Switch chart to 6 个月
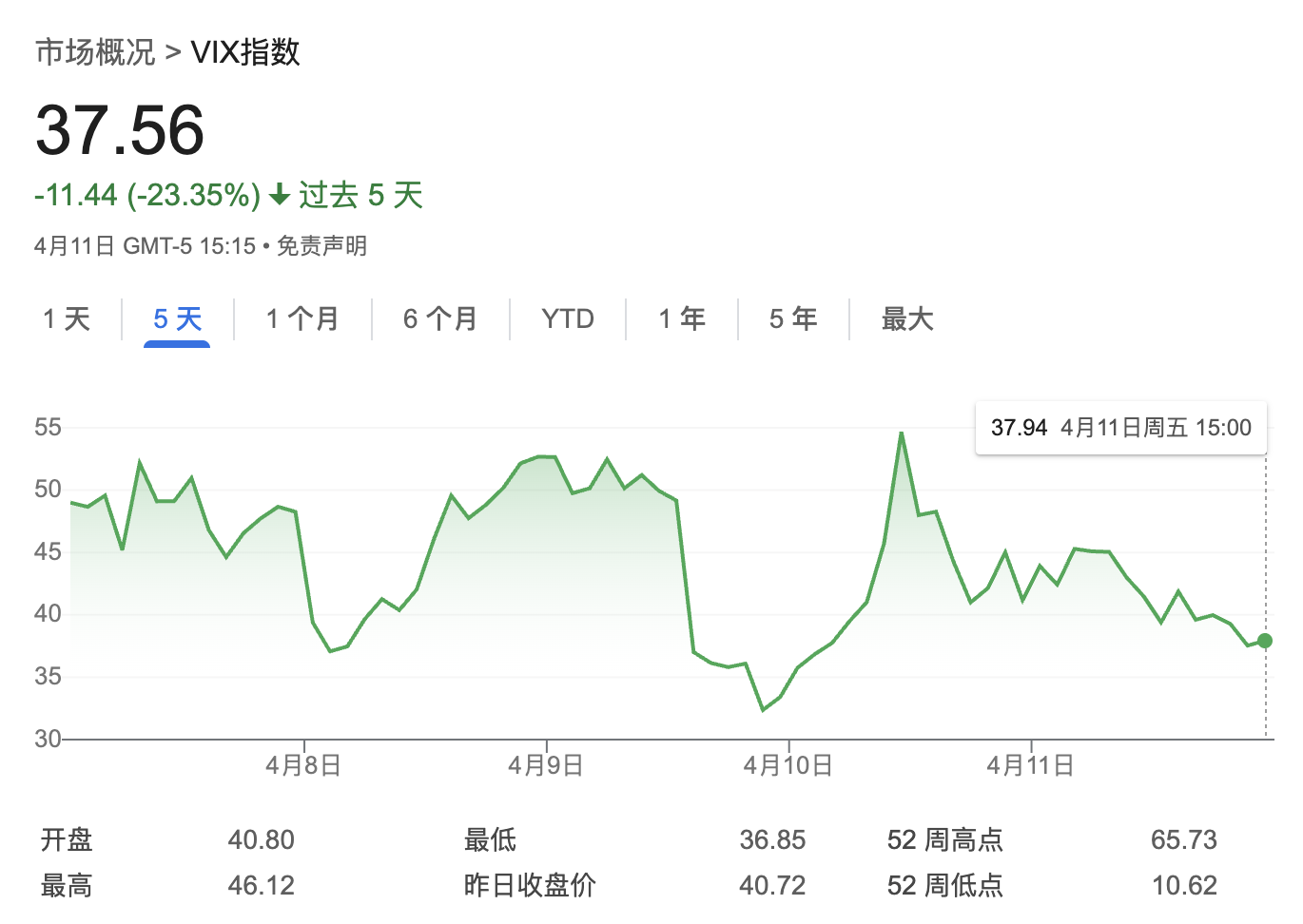The image size is (1303, 924). click(440, 318)
